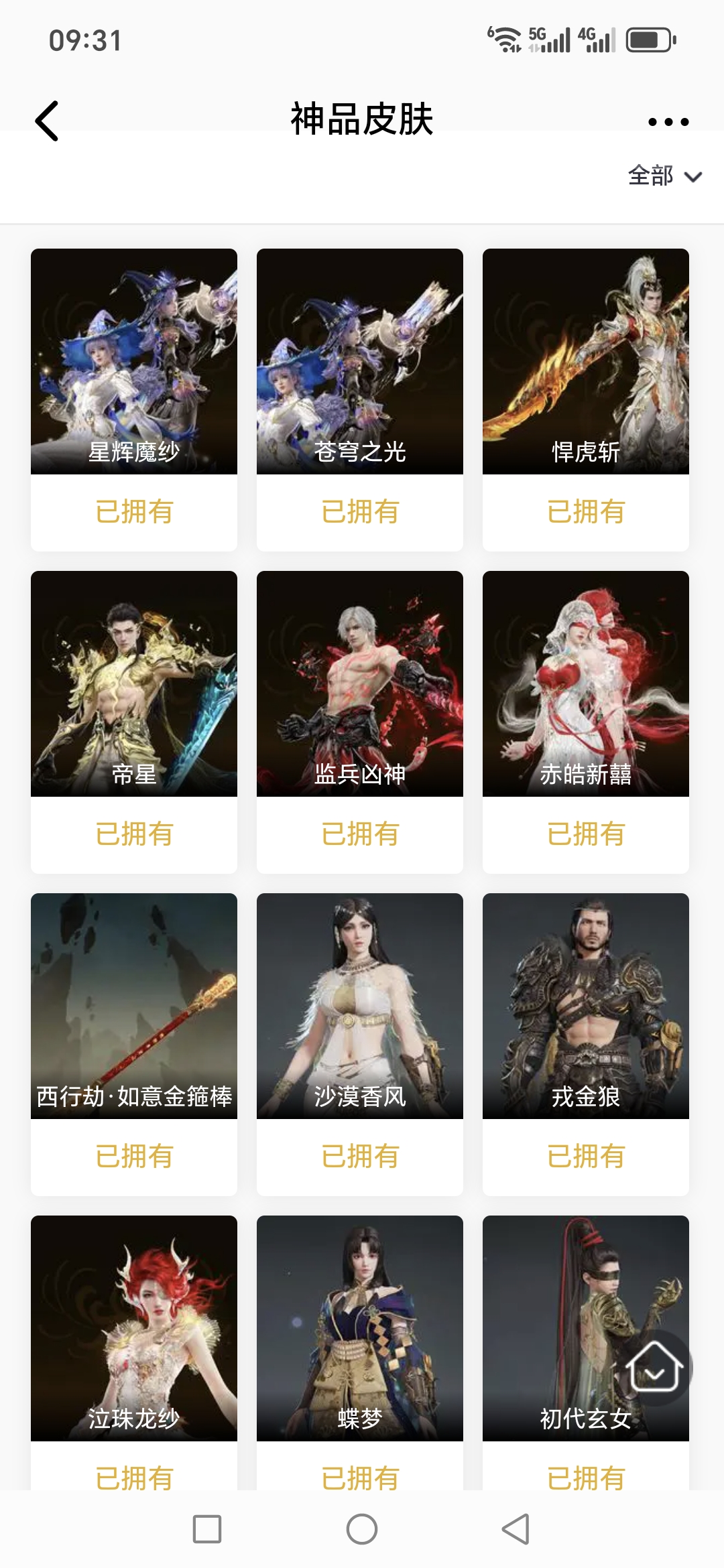Viewport: 724px width, 1568px height.
Task: View the 悍虎斩 skin
Action: coord(586,362)
